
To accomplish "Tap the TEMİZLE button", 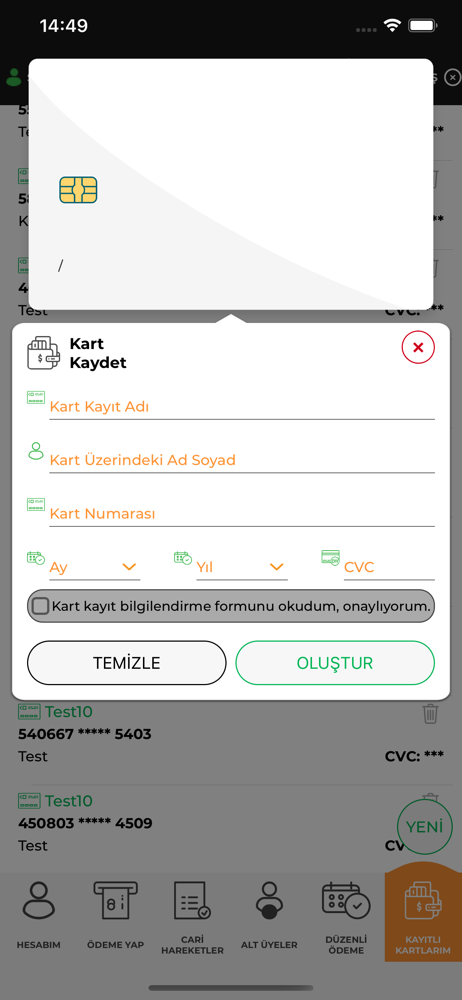I will click(x=126, y=663).
